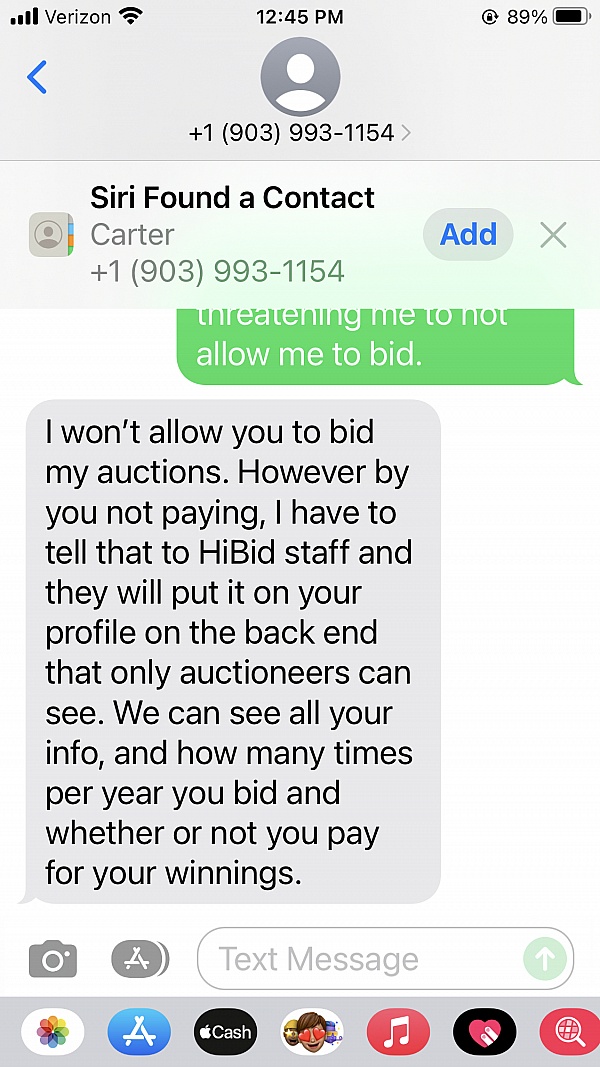Open the Music app in the drawer
The image size is (600, 1067).
(398, 1032)
